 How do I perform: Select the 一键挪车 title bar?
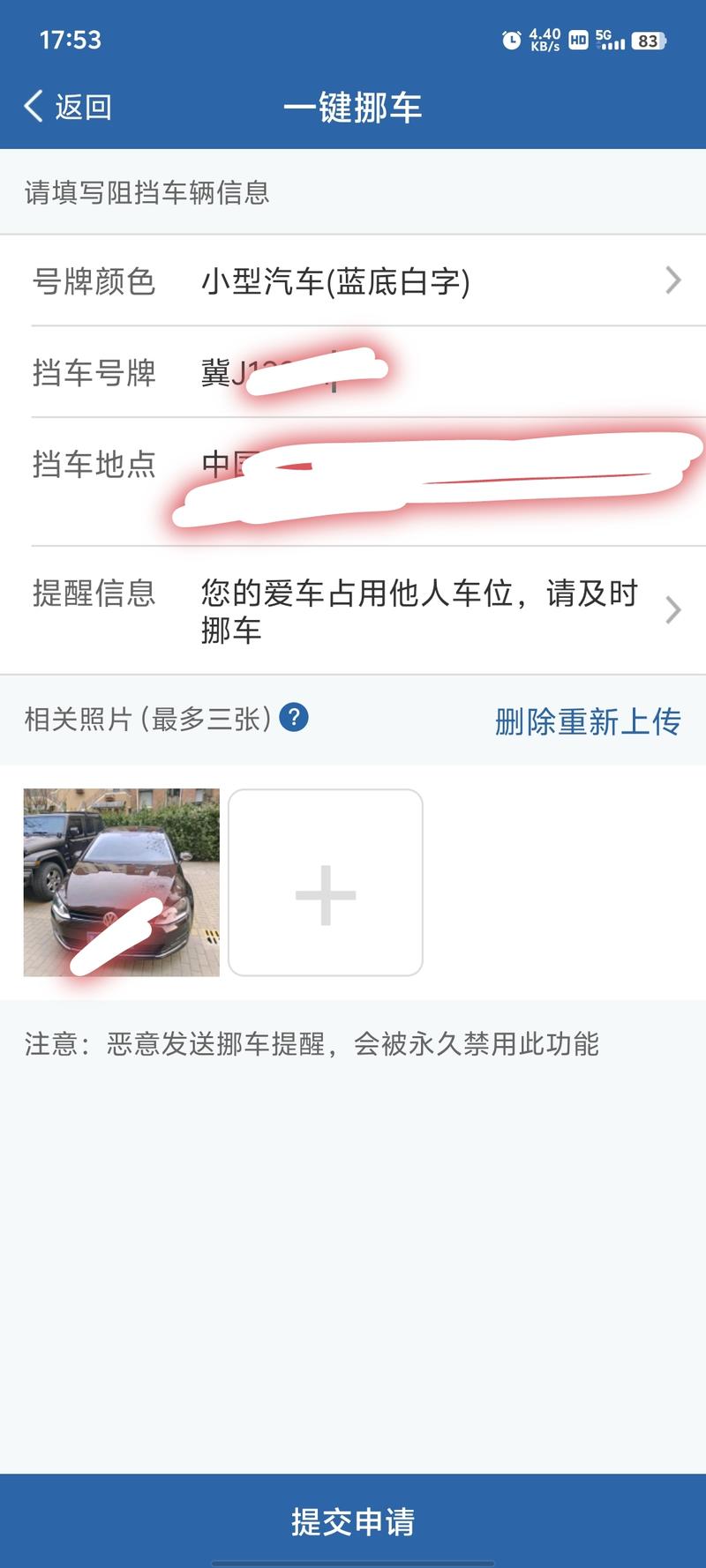(x=353, y=108)
